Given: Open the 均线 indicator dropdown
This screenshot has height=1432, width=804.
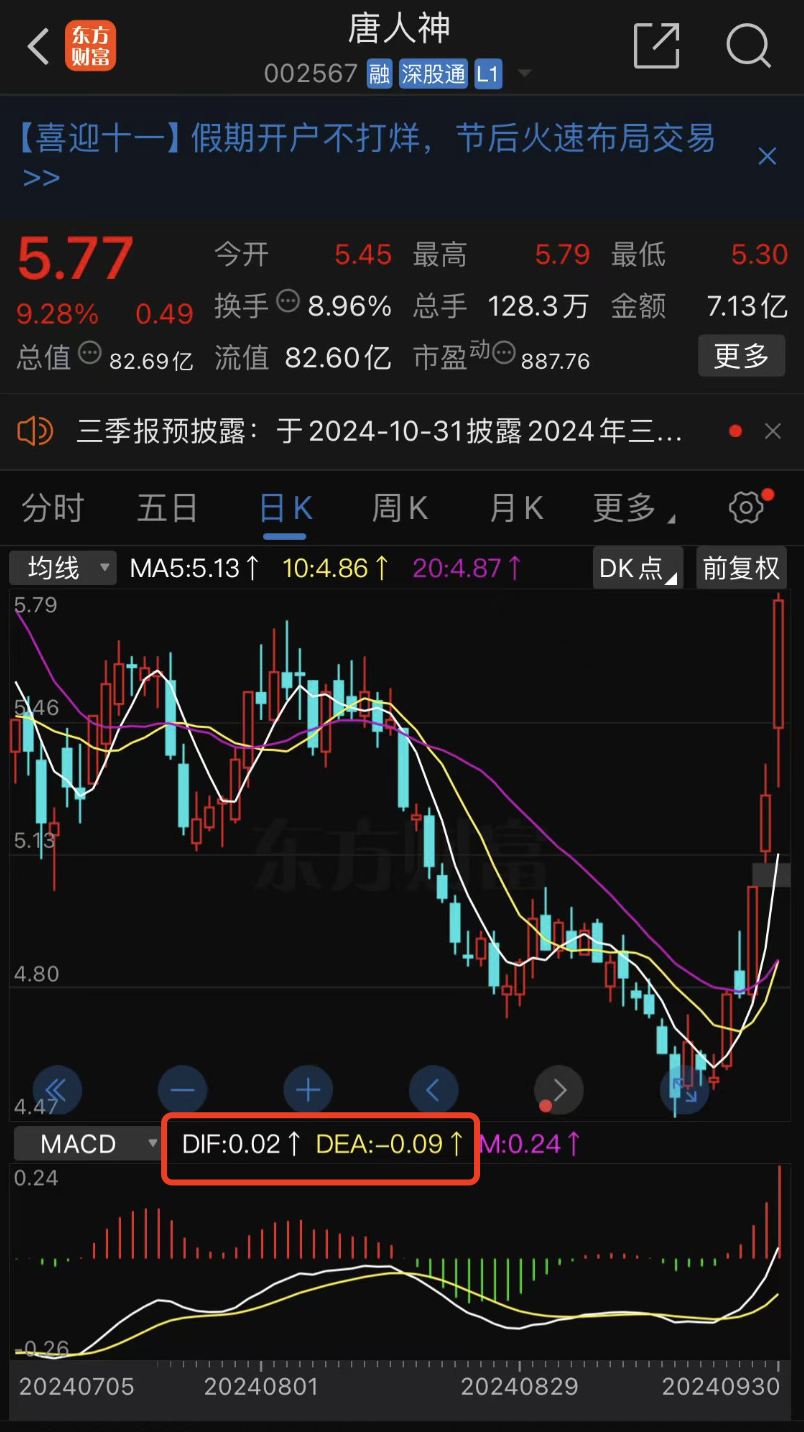Looking at the screenshot, I should tap(63, 569).
